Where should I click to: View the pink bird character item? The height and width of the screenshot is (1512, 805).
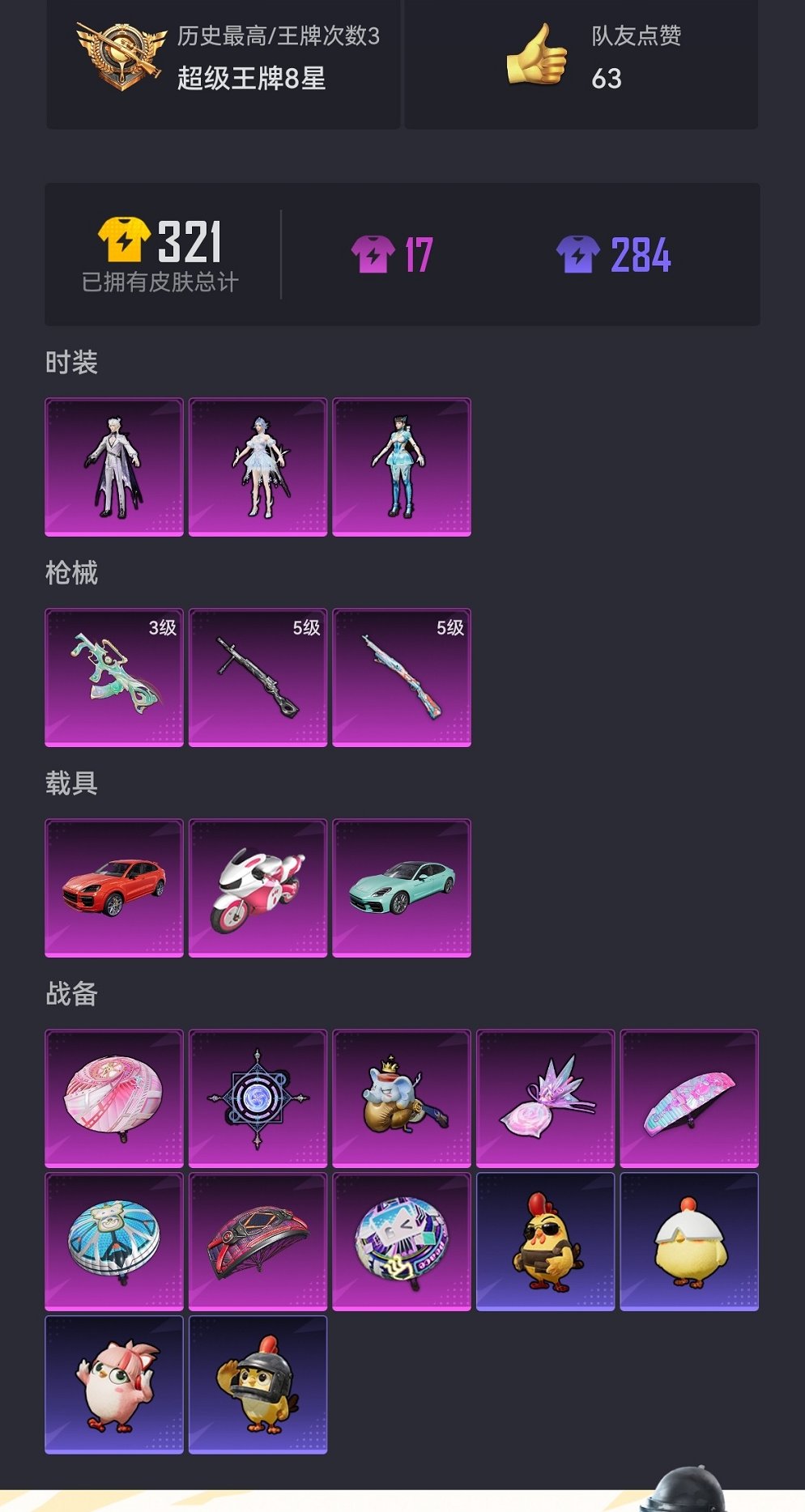114,1385
